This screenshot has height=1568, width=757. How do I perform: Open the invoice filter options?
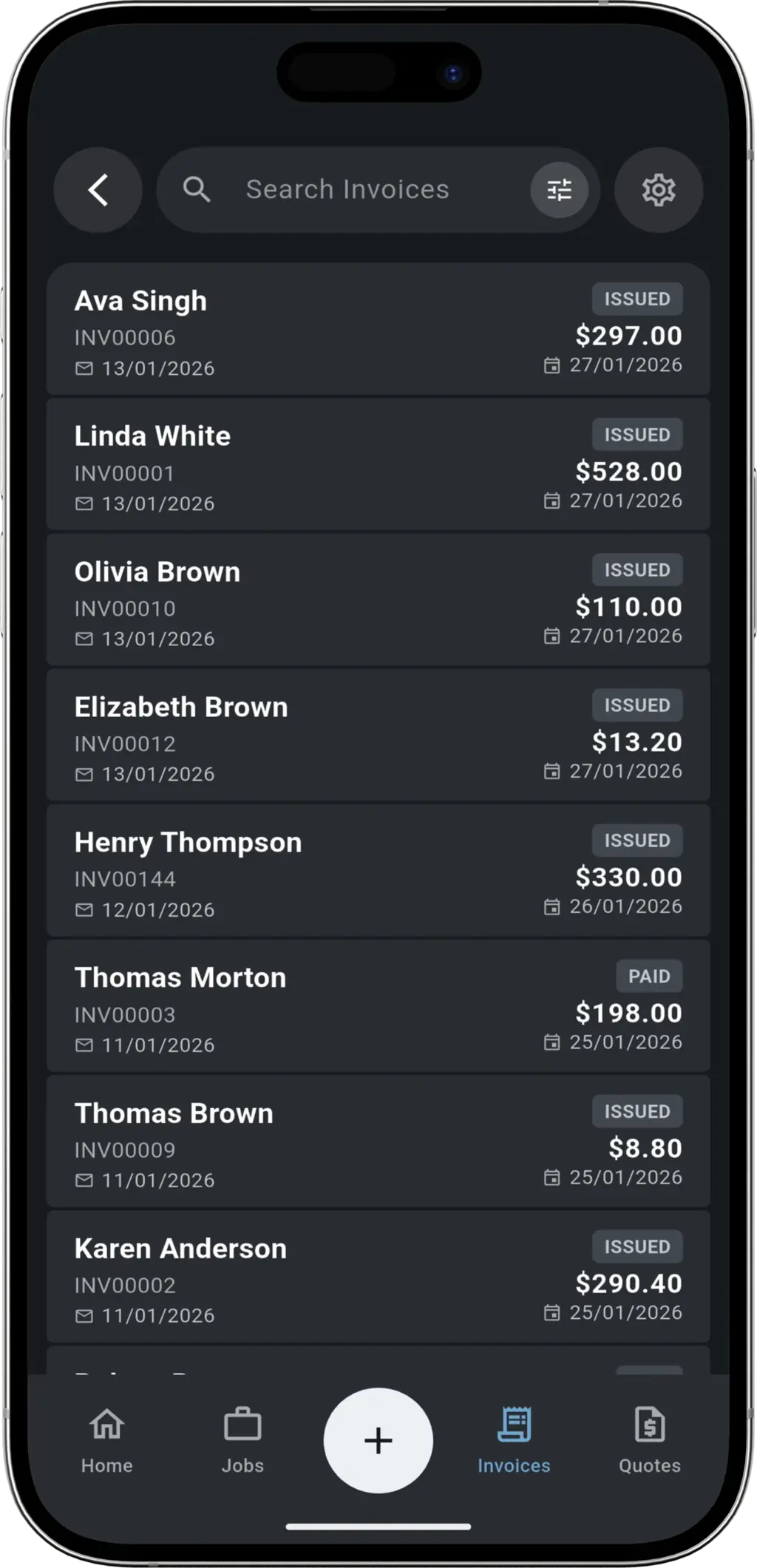559,190
